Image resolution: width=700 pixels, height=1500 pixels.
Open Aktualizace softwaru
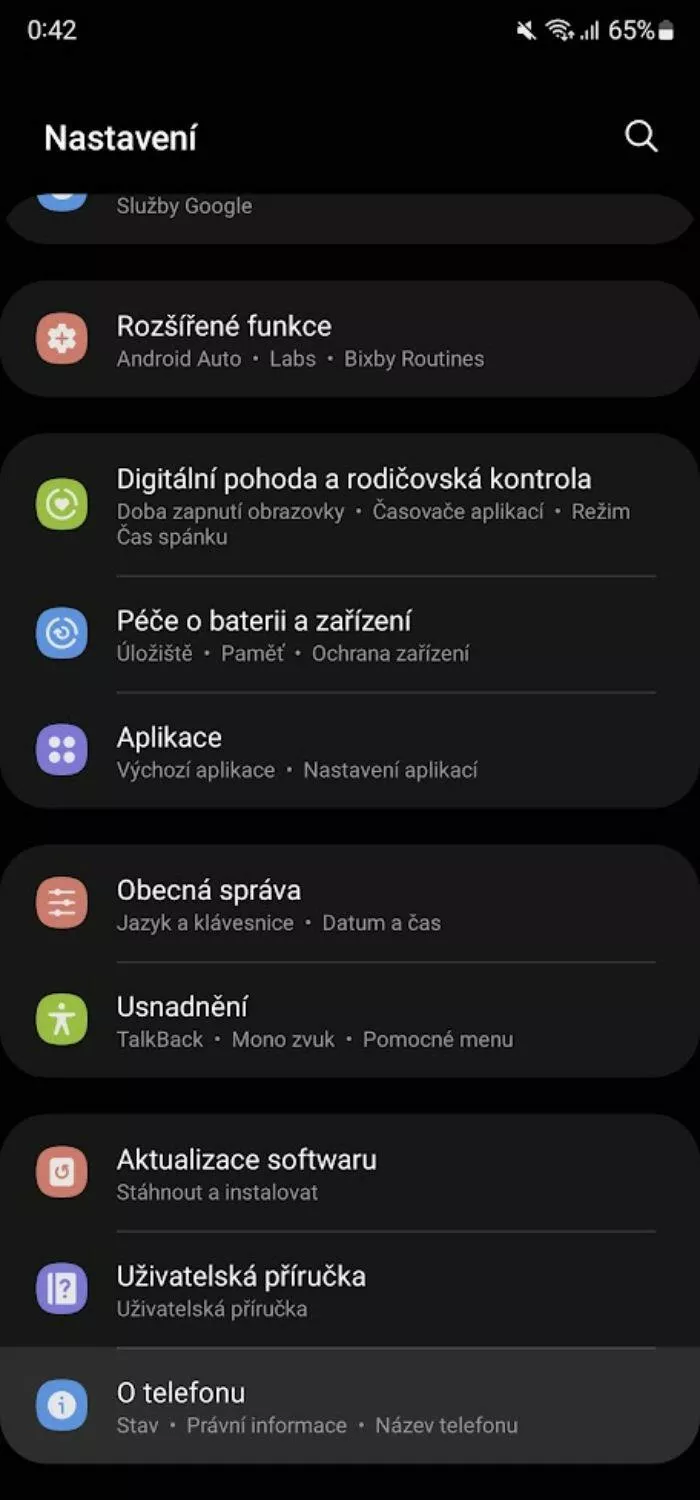pyautogui.click(x=350, y=1173)
